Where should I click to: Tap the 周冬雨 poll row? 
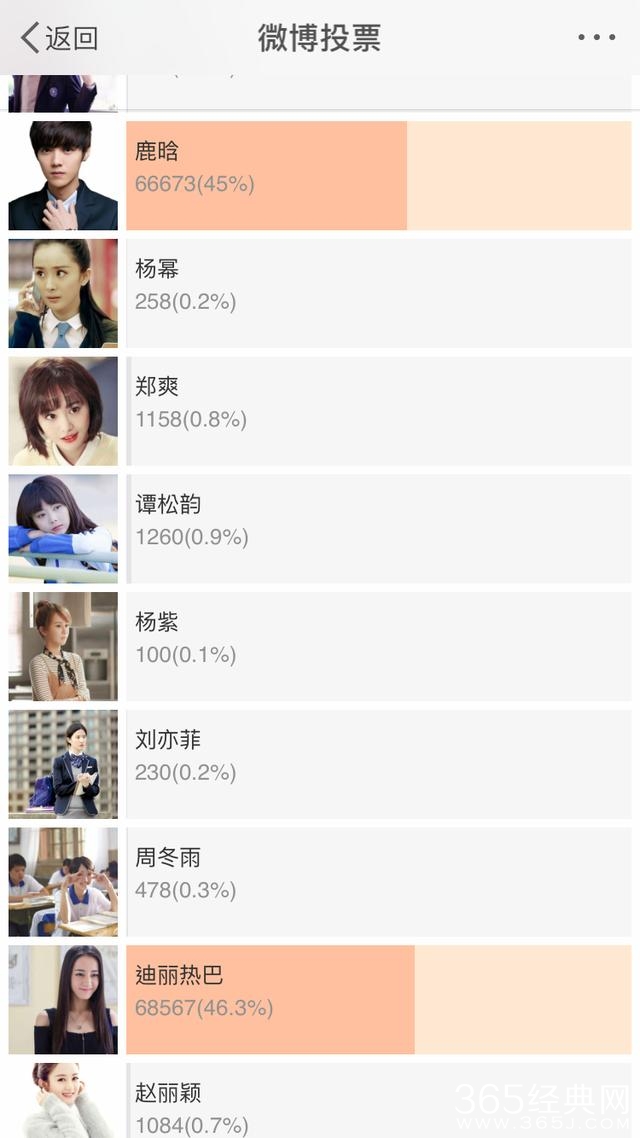pyautogui.click(x=378, y=882)
